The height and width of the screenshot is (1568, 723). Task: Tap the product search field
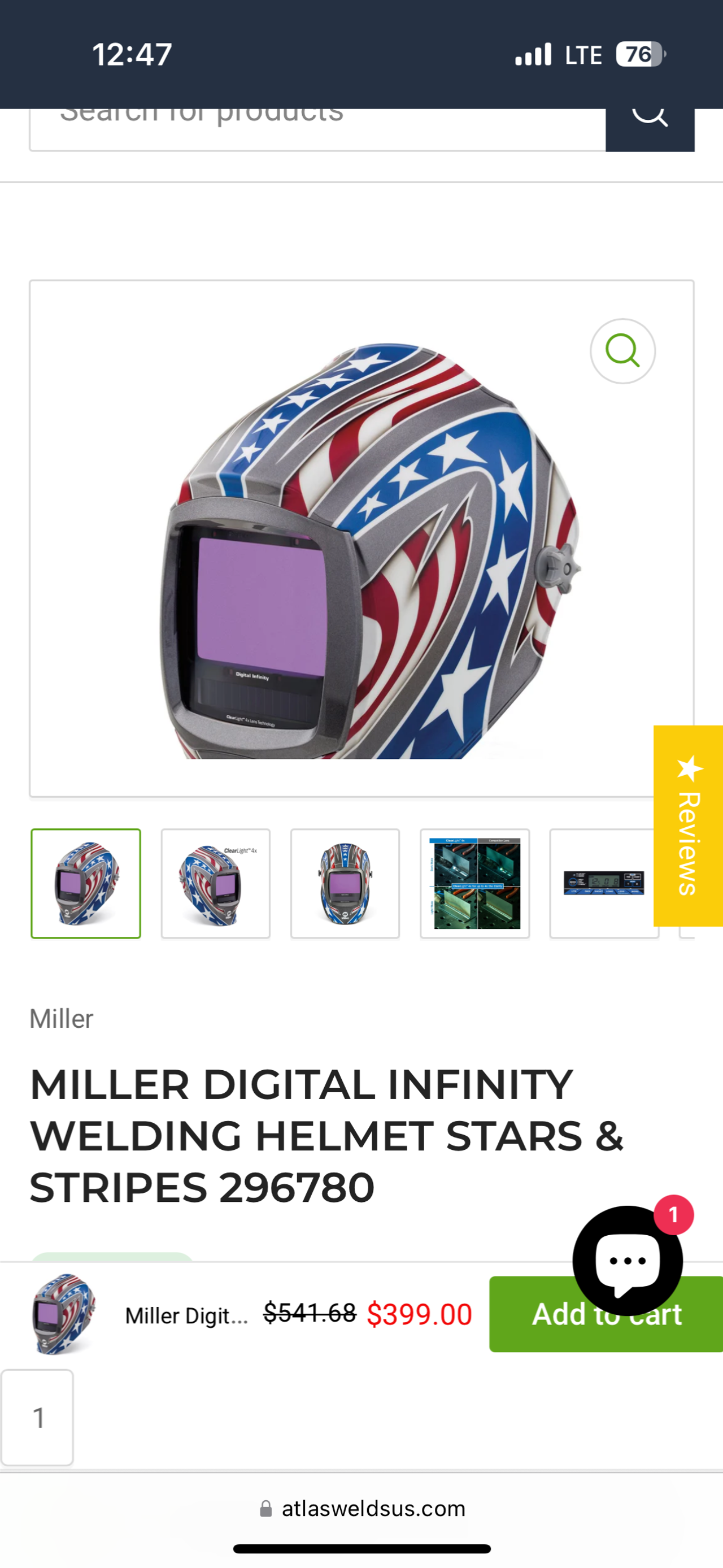(316, 127)
